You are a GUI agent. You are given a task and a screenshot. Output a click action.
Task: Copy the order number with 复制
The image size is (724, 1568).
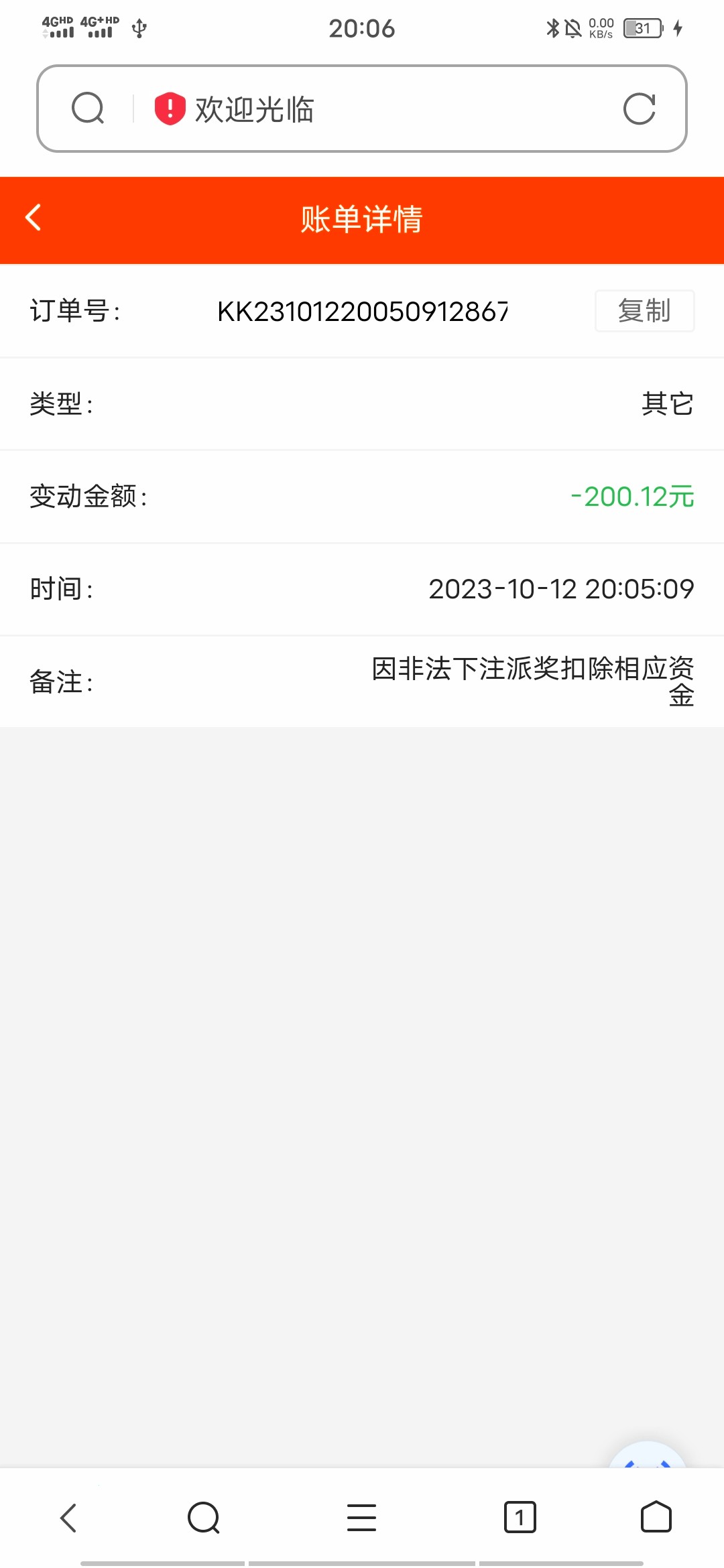(x=644, y=311)
